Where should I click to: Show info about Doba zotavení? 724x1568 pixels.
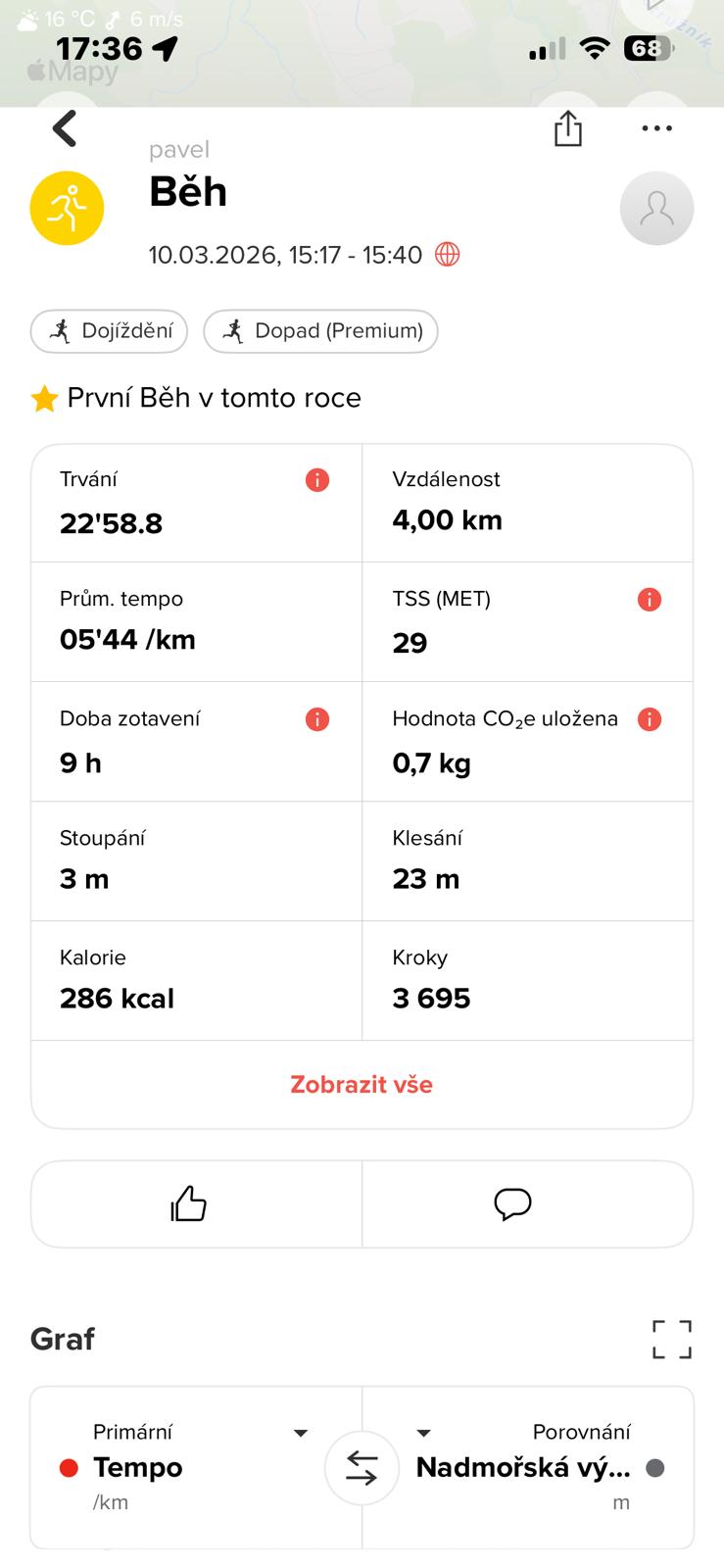point(316,719)
